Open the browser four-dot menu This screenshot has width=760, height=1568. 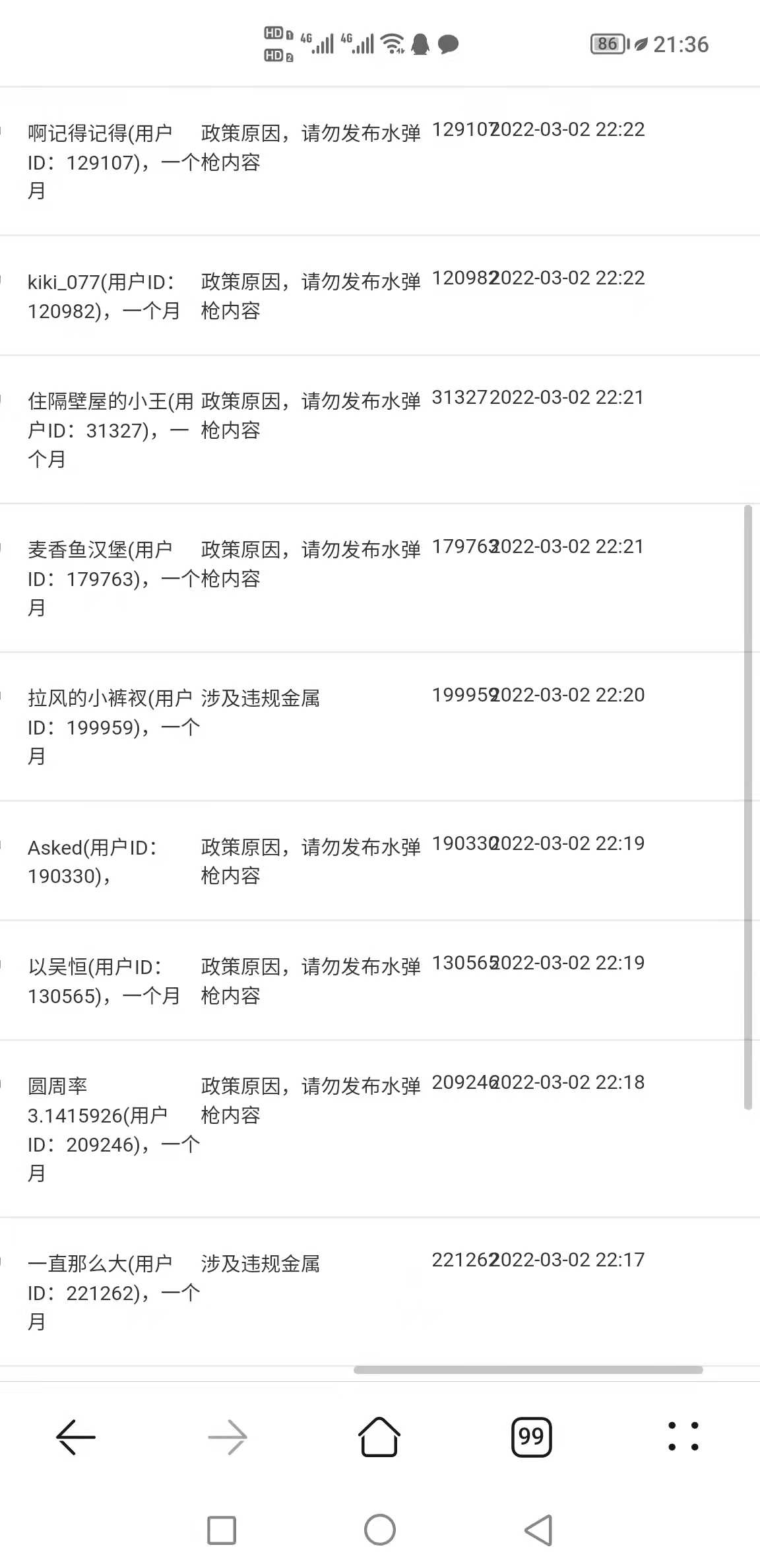(683, 1436)
